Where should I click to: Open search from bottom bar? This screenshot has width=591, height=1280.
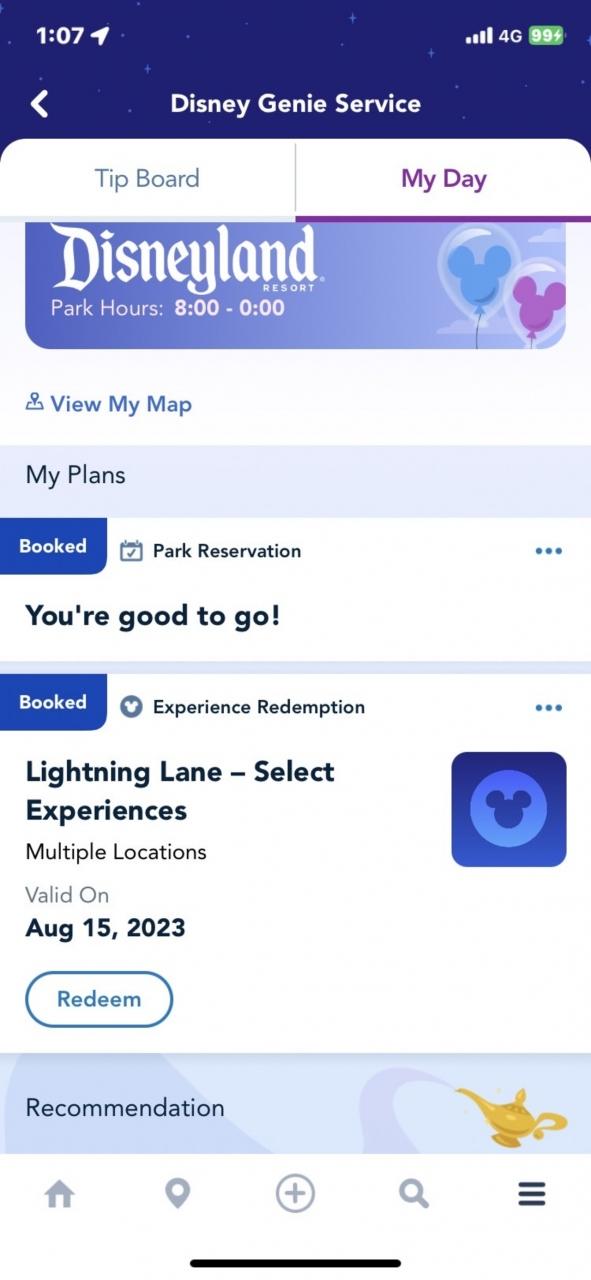pyautogui.click(x=413, y=1193)
